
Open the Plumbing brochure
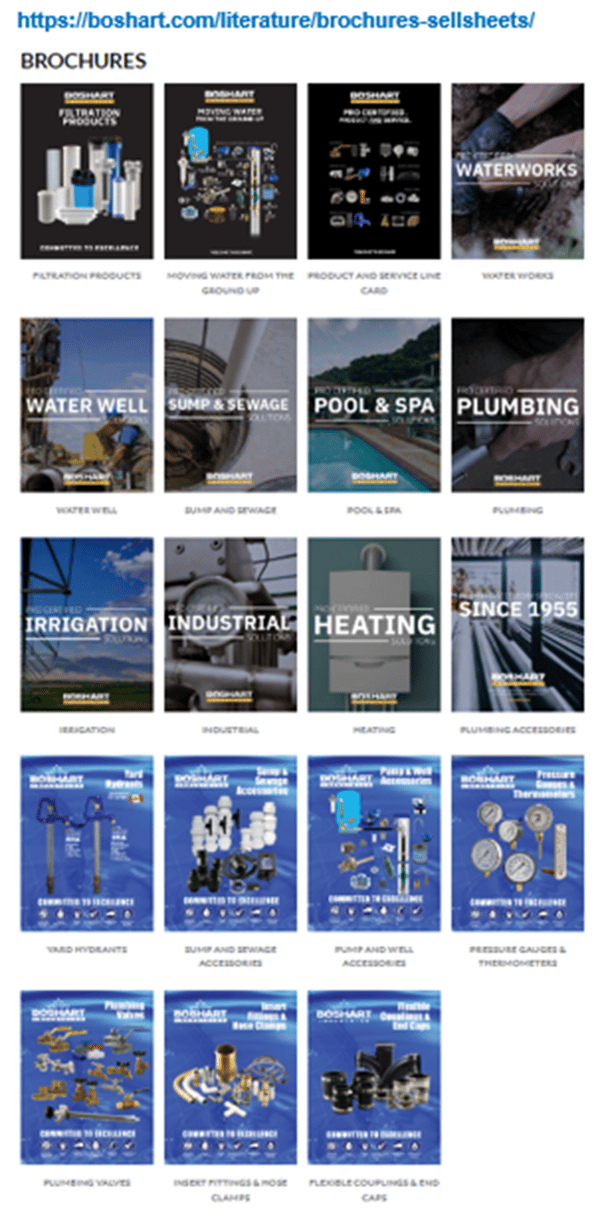[517, 405]
